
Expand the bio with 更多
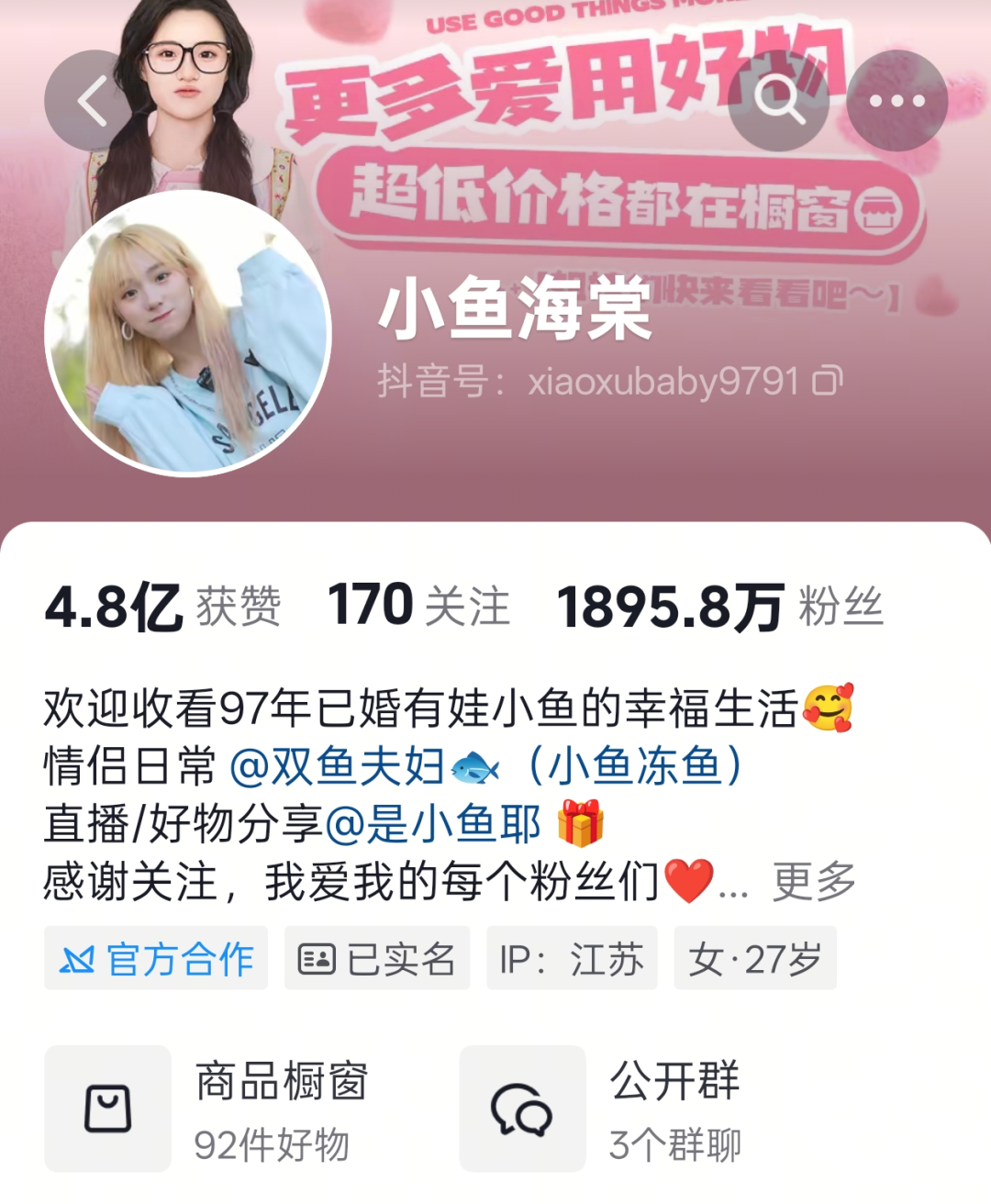tap(814, 882)
